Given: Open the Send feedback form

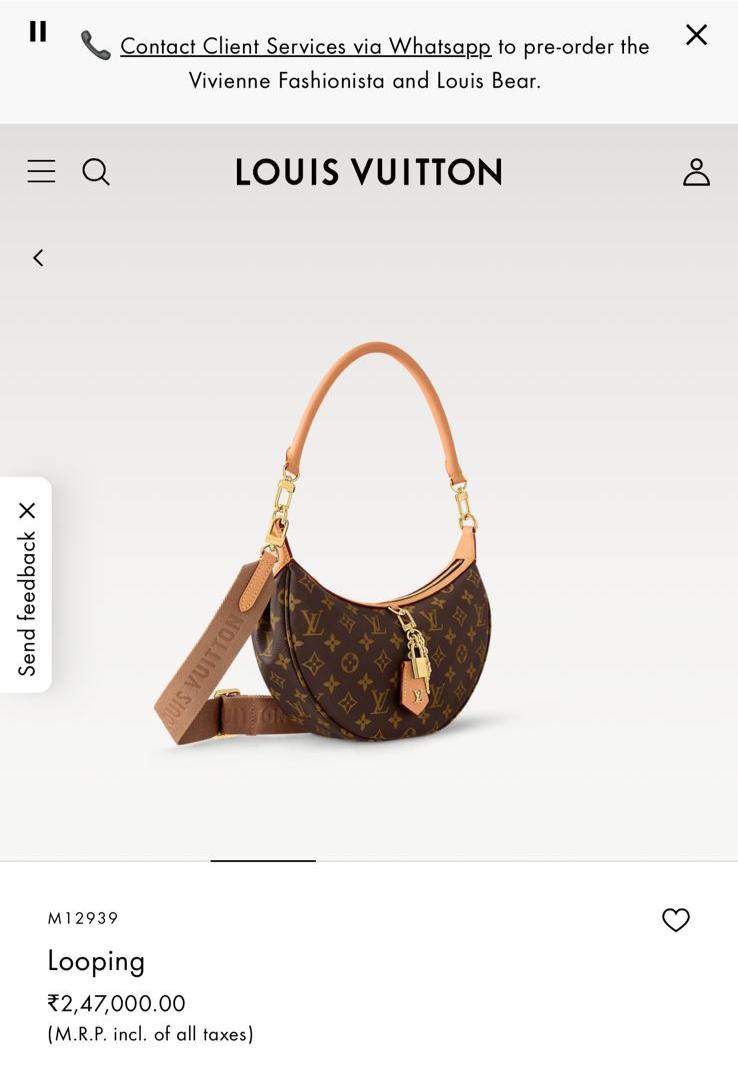Looking at the screenshot, I should point(27,603).
